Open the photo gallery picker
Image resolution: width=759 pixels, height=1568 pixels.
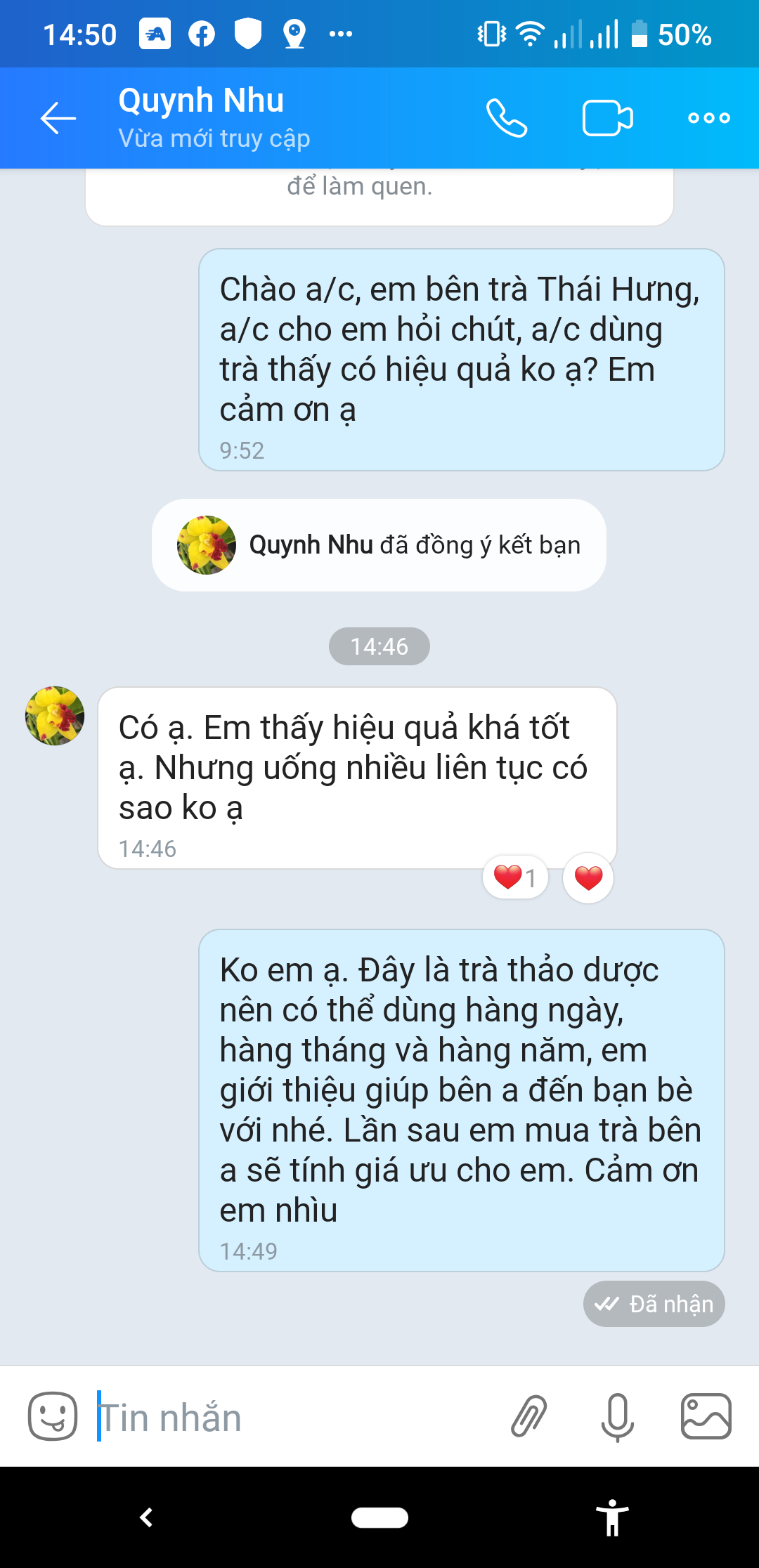pos(706,1416)
